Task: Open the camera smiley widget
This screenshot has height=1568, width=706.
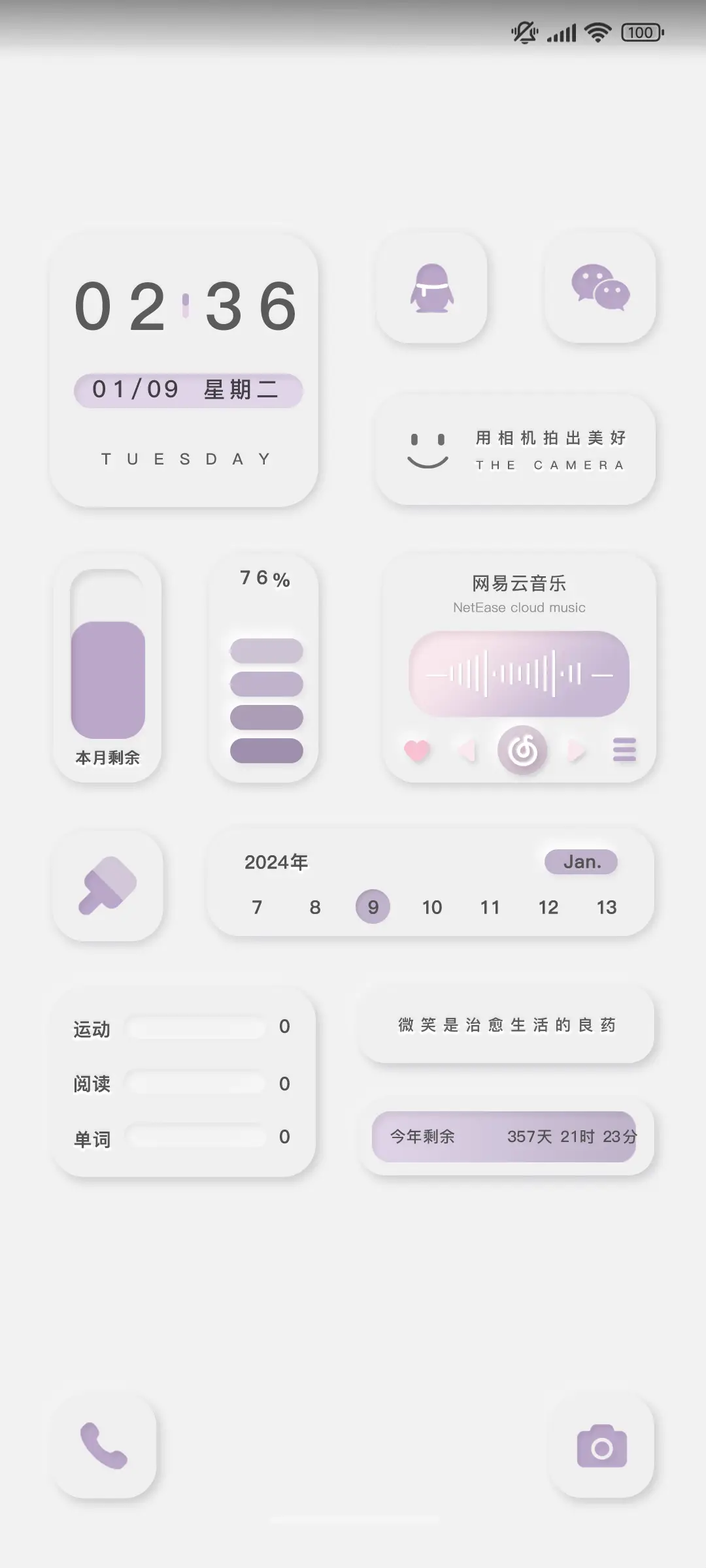Action: coord(515,449)
